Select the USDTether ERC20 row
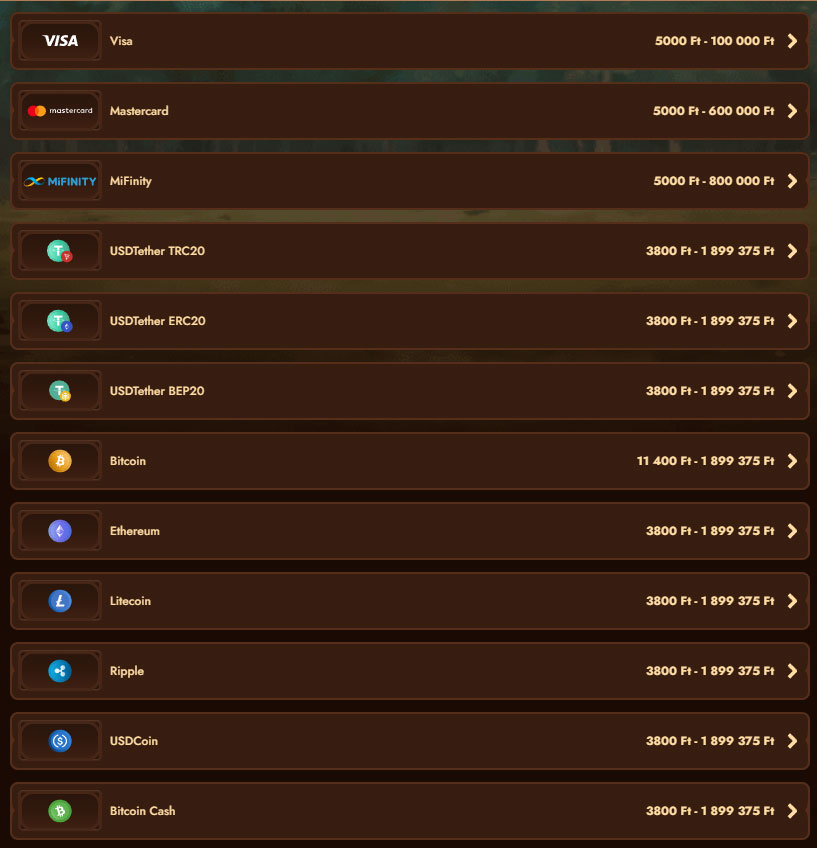817x848 pixels. click(x=409, y=321)
